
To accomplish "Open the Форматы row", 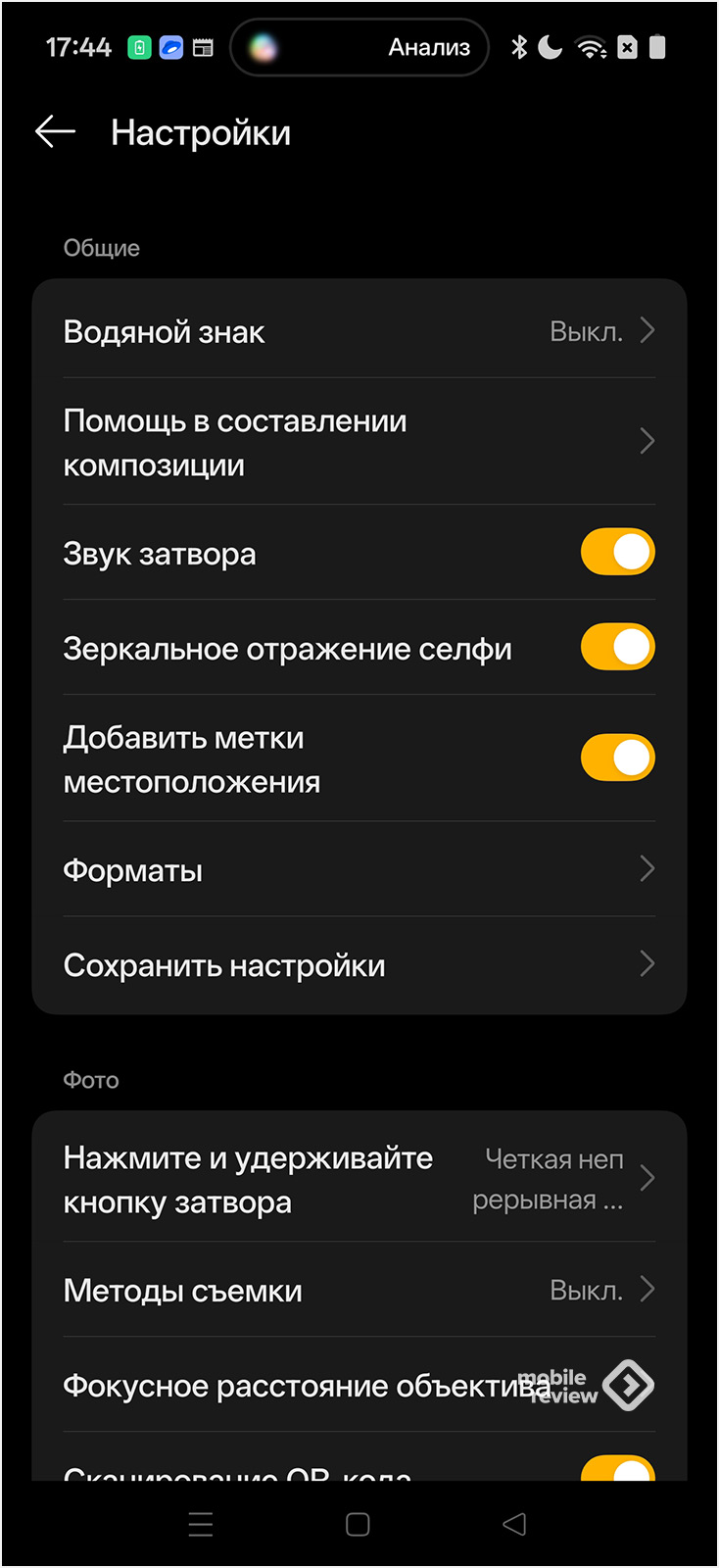I will pyautogui.click(x=359, y=869).
